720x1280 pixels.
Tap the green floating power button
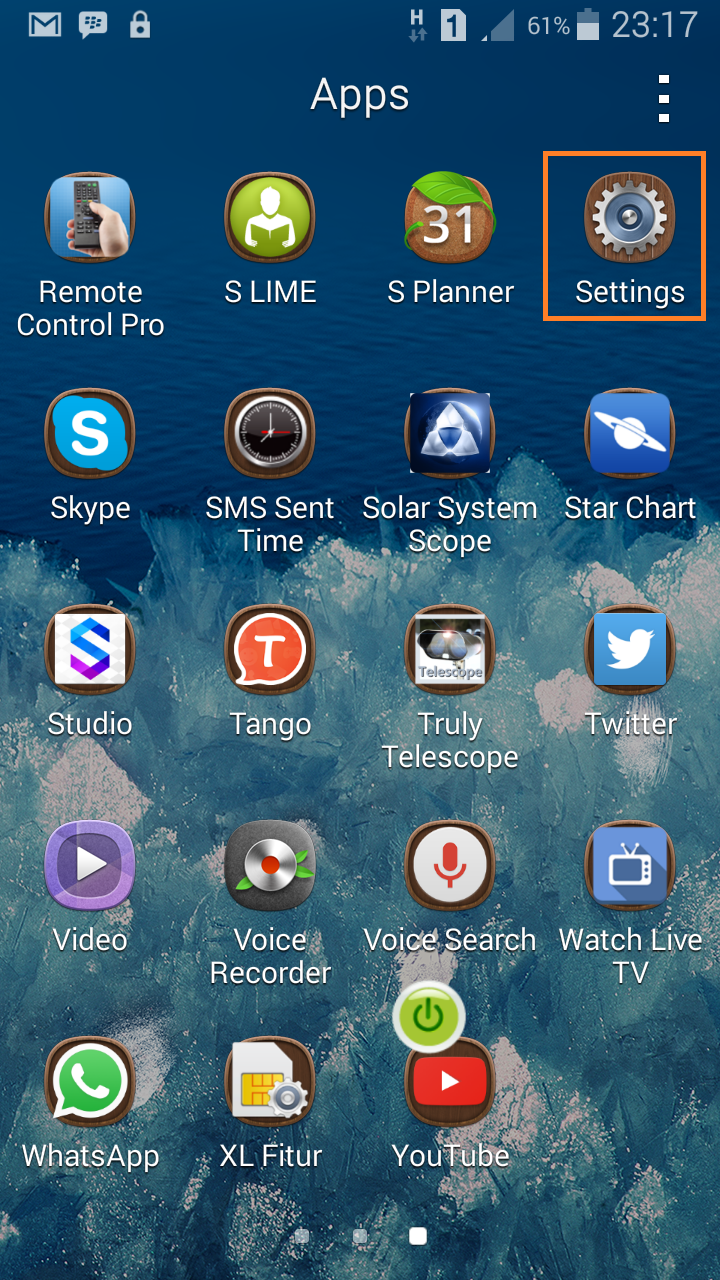click(x=429, y=1016)
